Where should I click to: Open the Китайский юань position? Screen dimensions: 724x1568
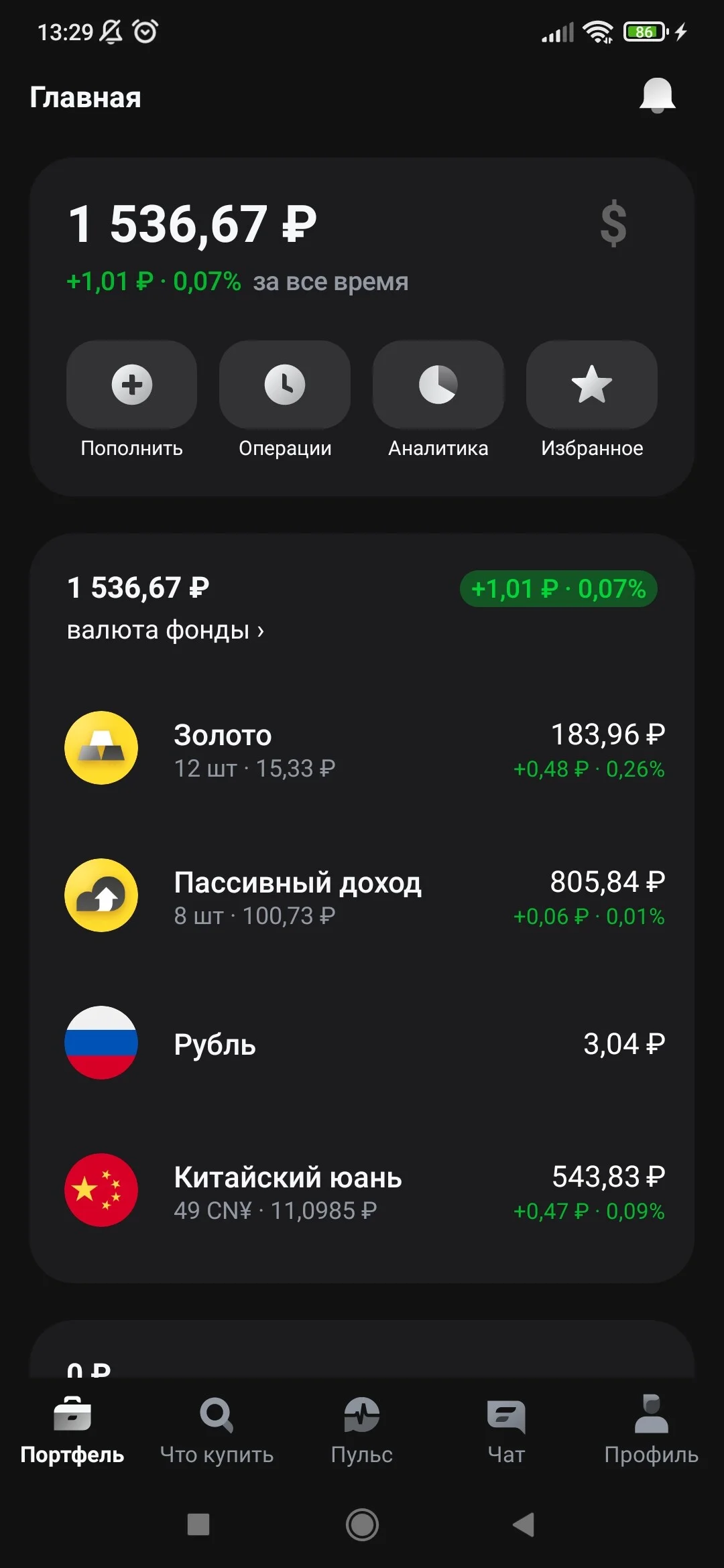click(x=362, y=1191)
